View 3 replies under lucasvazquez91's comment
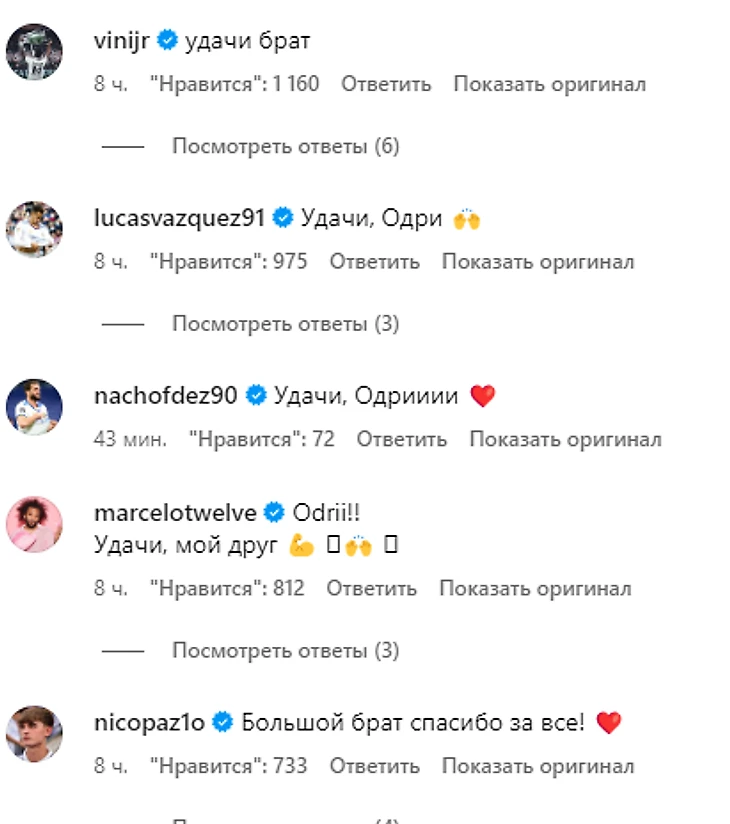 (285, 324)
